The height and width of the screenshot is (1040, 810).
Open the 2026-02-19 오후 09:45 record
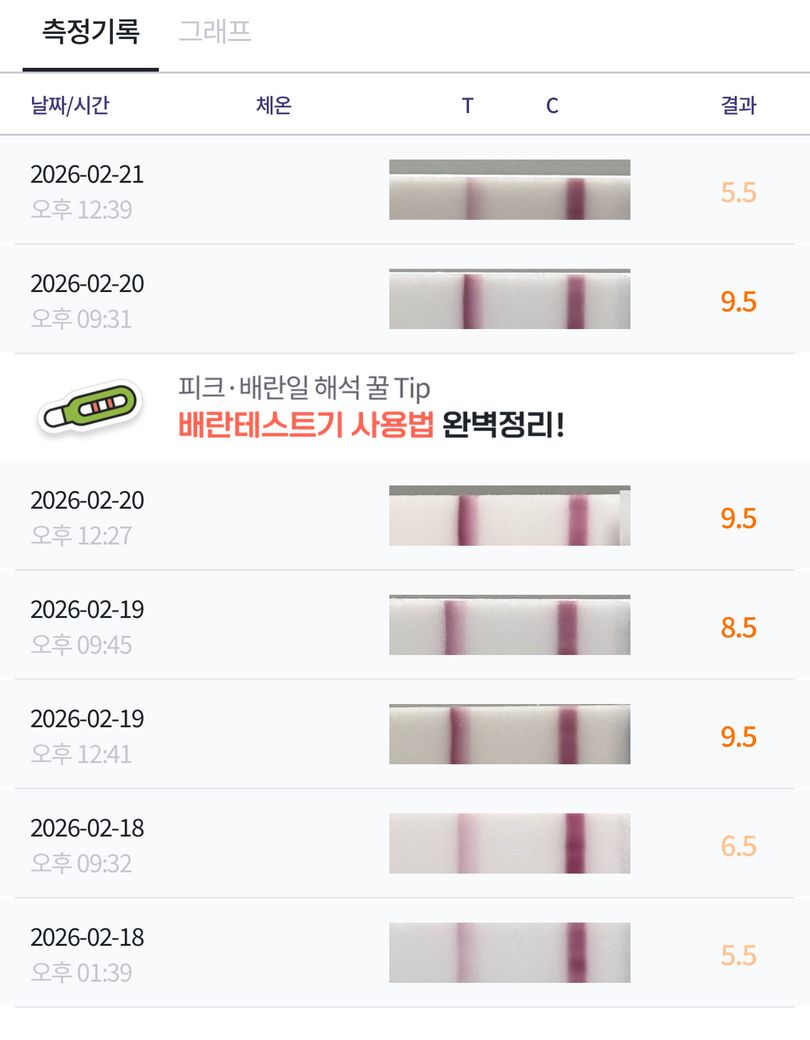pos(404,626)
